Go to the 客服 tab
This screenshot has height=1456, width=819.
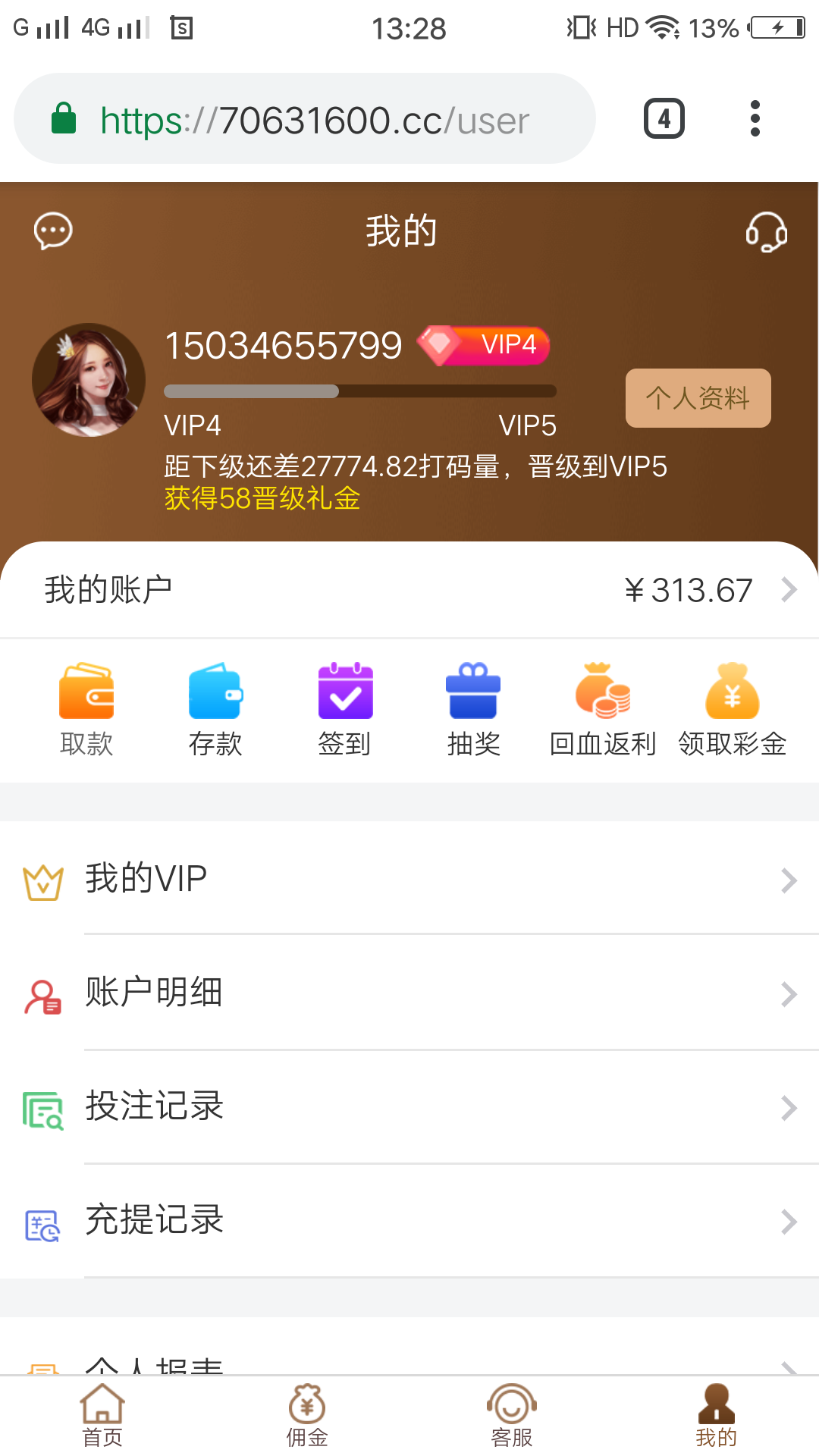pyautogui.click(x=512, y=1415)
